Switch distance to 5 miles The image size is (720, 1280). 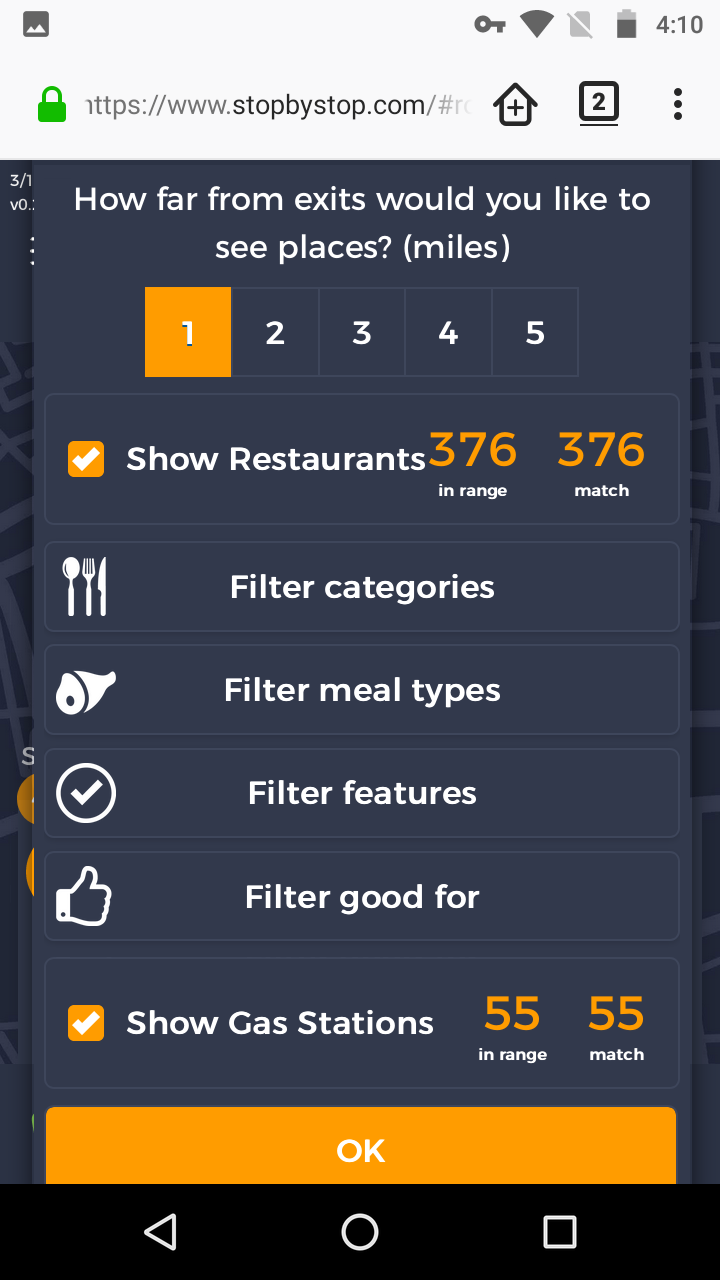(535, 332)
